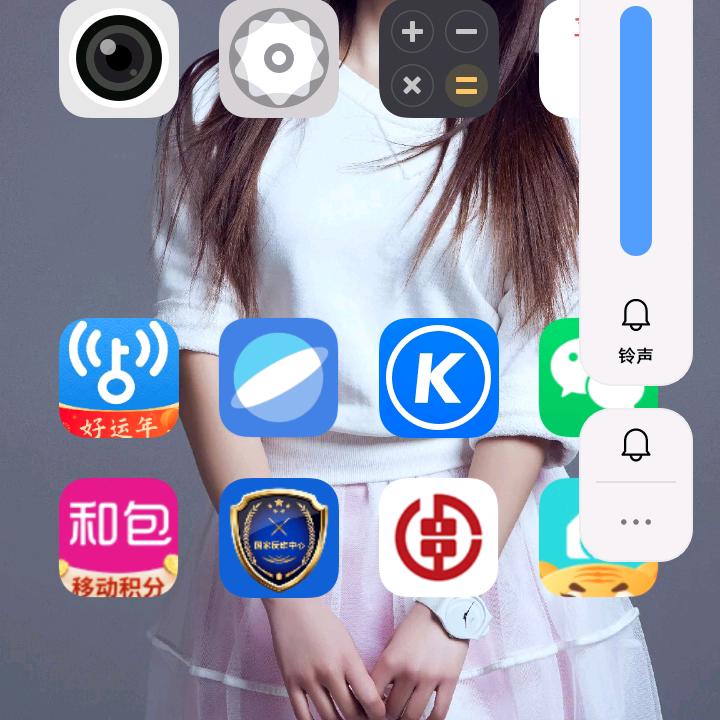
Task: Launch the Bank of China app
Action: point(438,538)
